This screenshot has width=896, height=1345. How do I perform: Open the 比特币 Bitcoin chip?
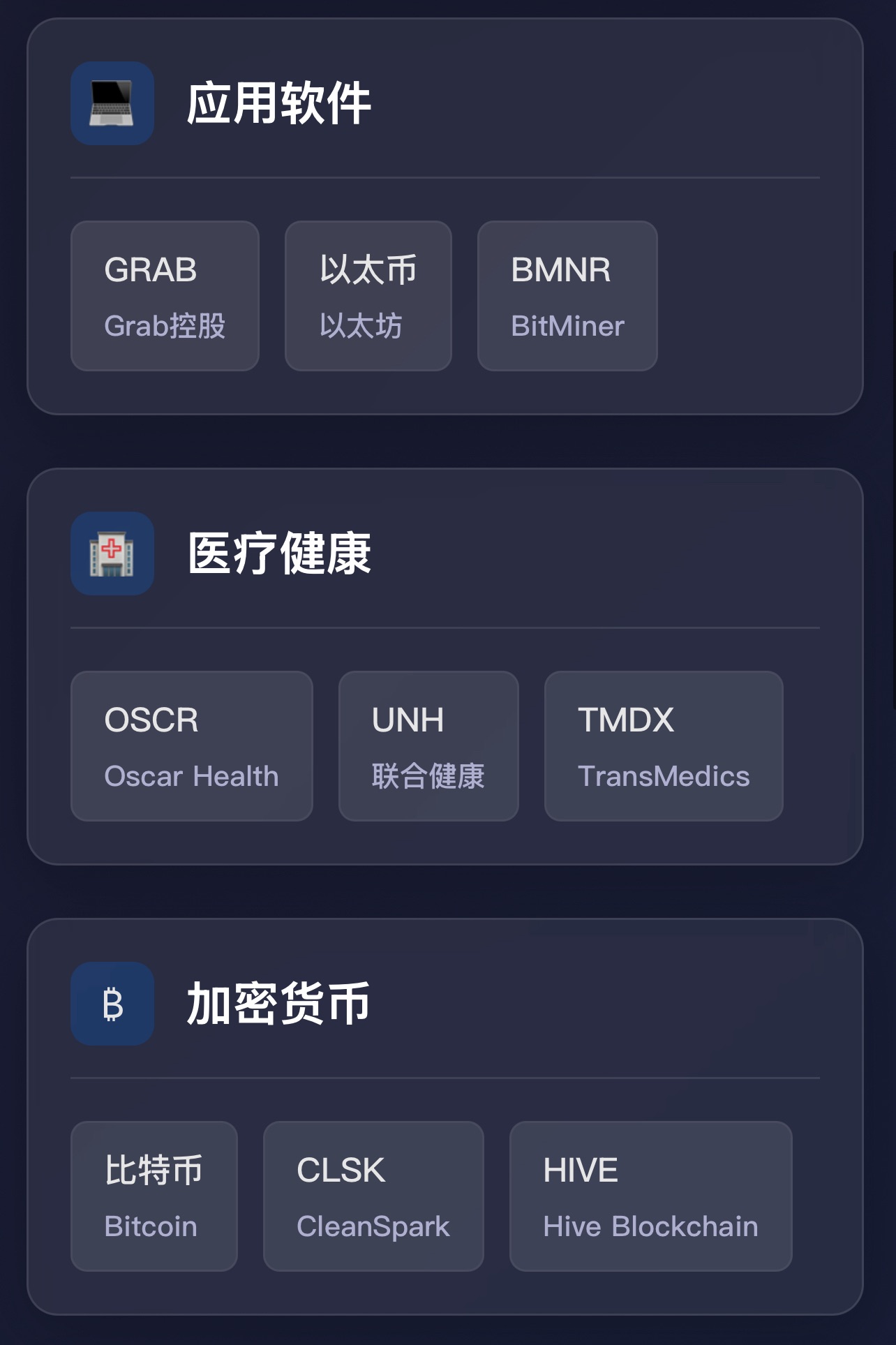pyautogui.click(x=154, y=1196)
